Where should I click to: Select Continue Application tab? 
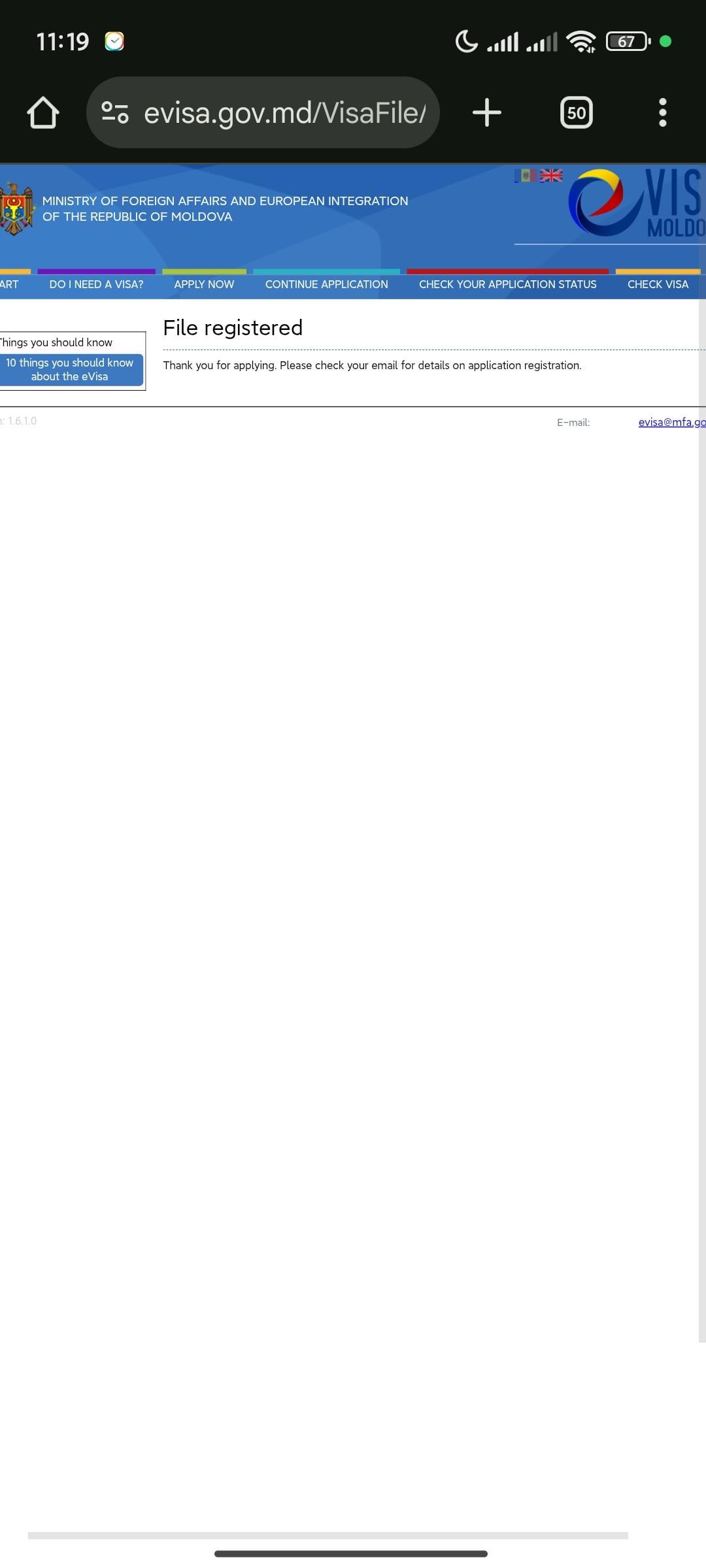(x=326, y=284)
